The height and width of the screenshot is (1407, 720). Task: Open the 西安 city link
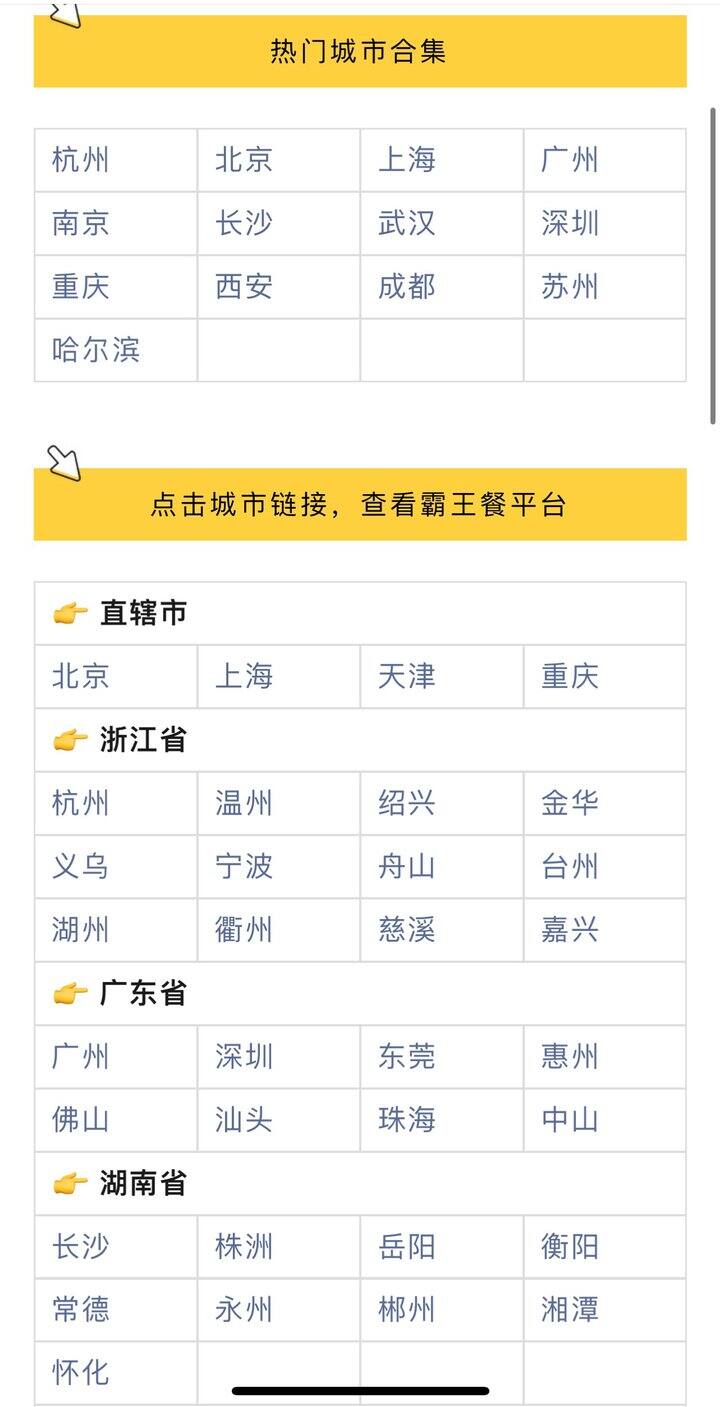(x=244, y=287)
